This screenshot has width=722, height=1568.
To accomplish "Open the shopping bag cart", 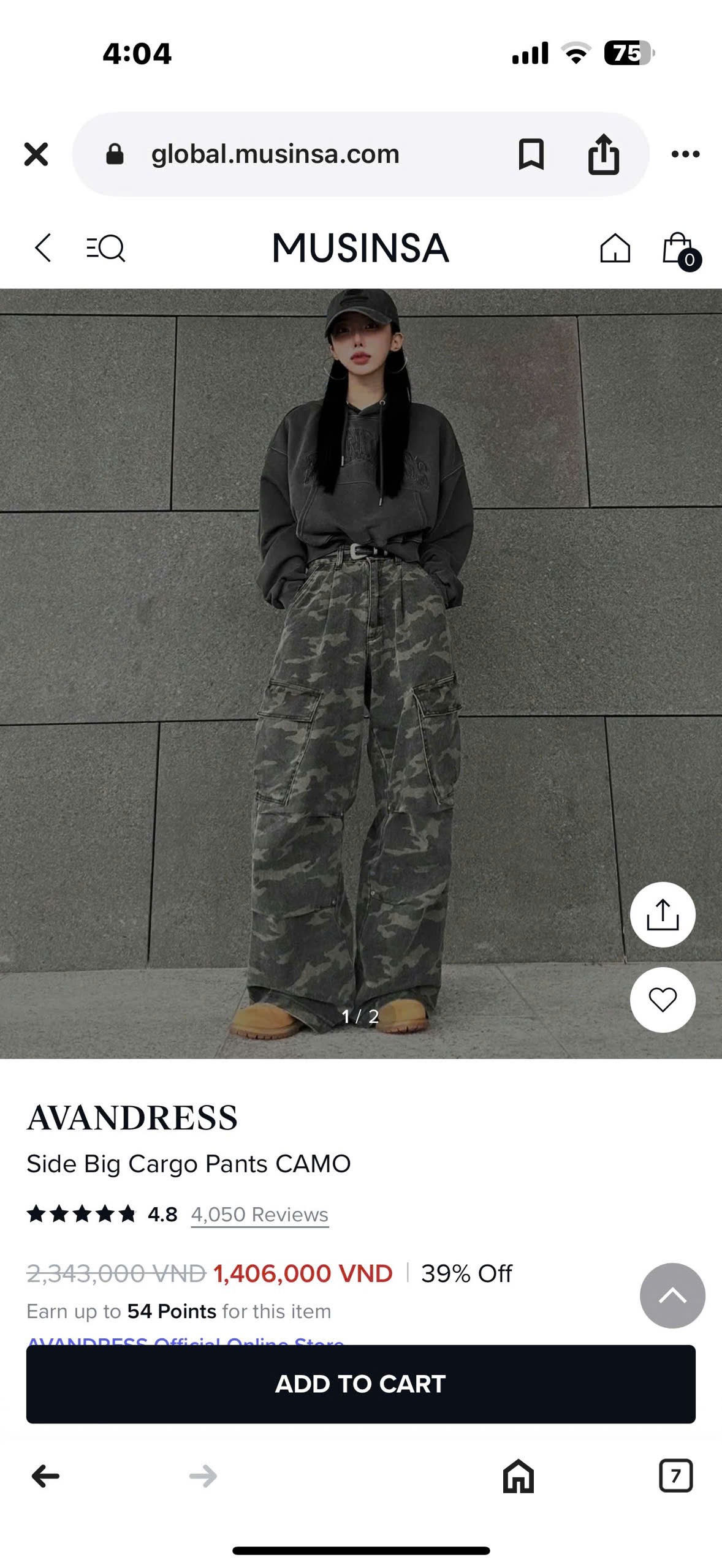I will [679, 249].
